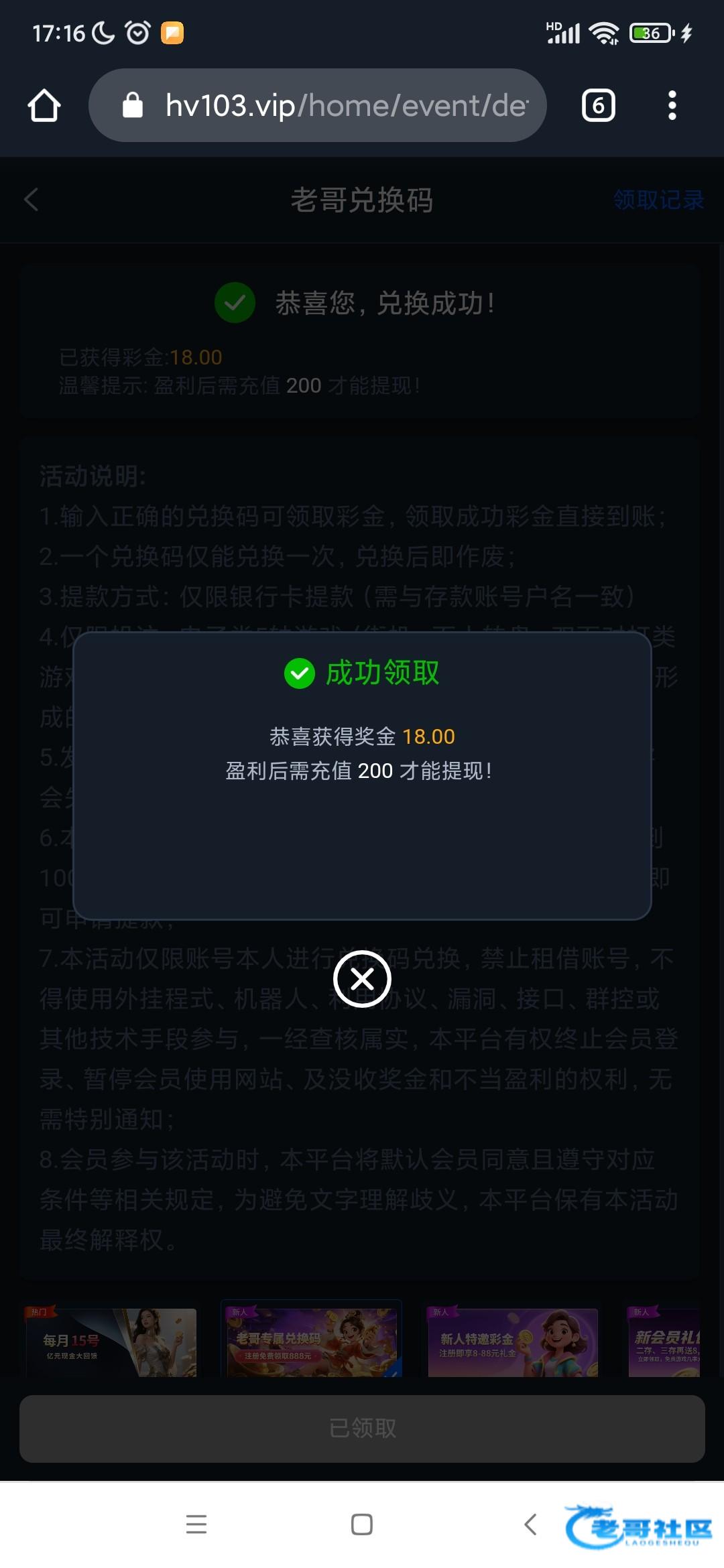Go back from 老哥兑换码 page
This screenshot has height=1568, width=724.
click(x=32, y=200)
